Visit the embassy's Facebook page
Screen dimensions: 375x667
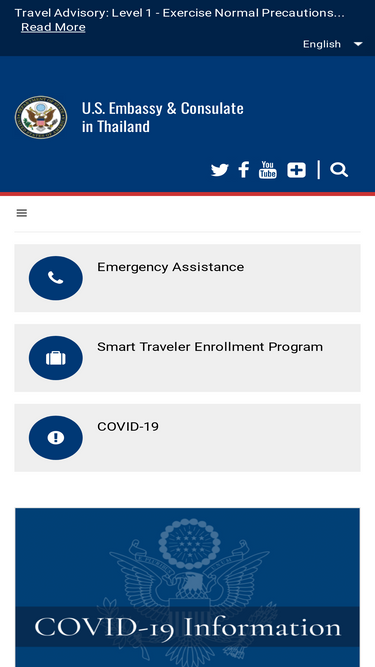244,170
